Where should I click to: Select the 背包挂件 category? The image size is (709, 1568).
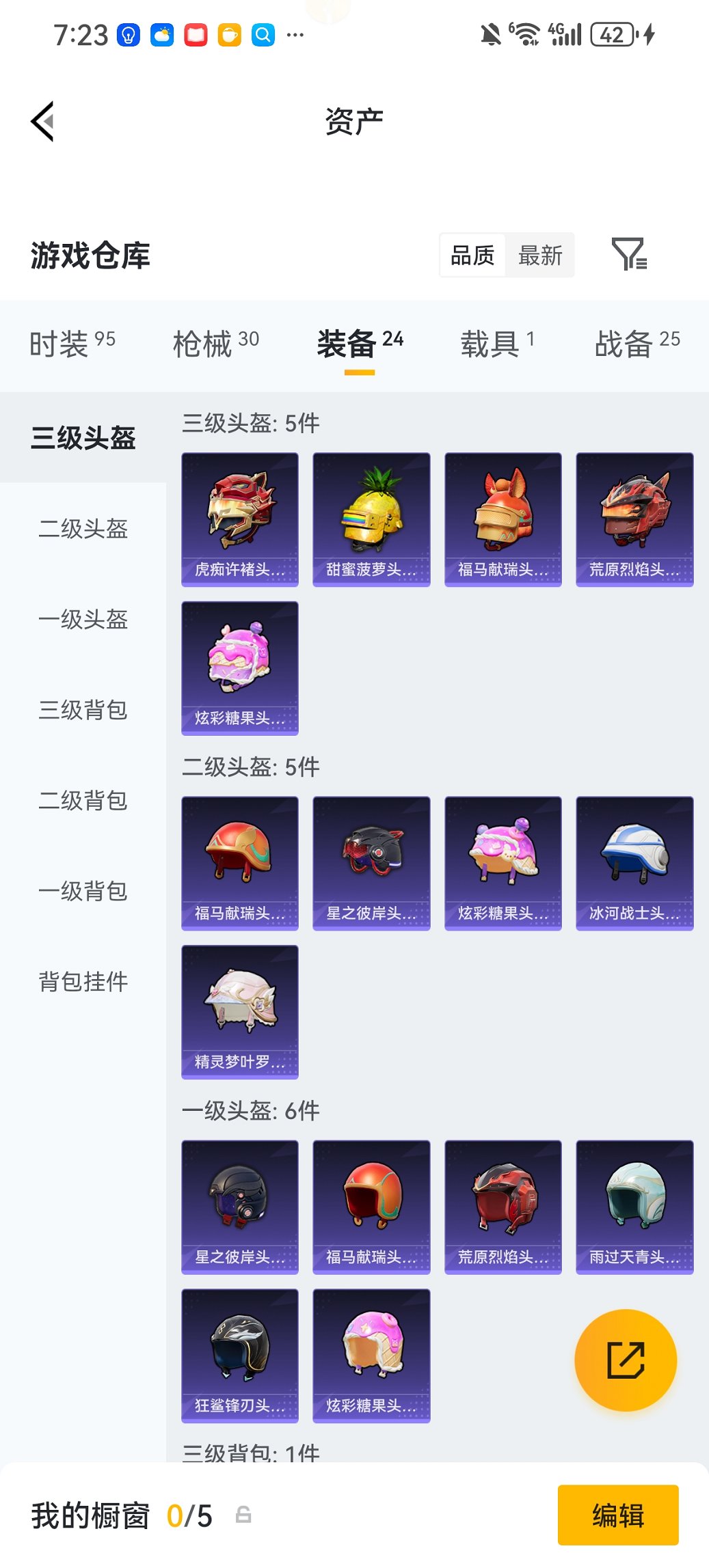(82, 982)
